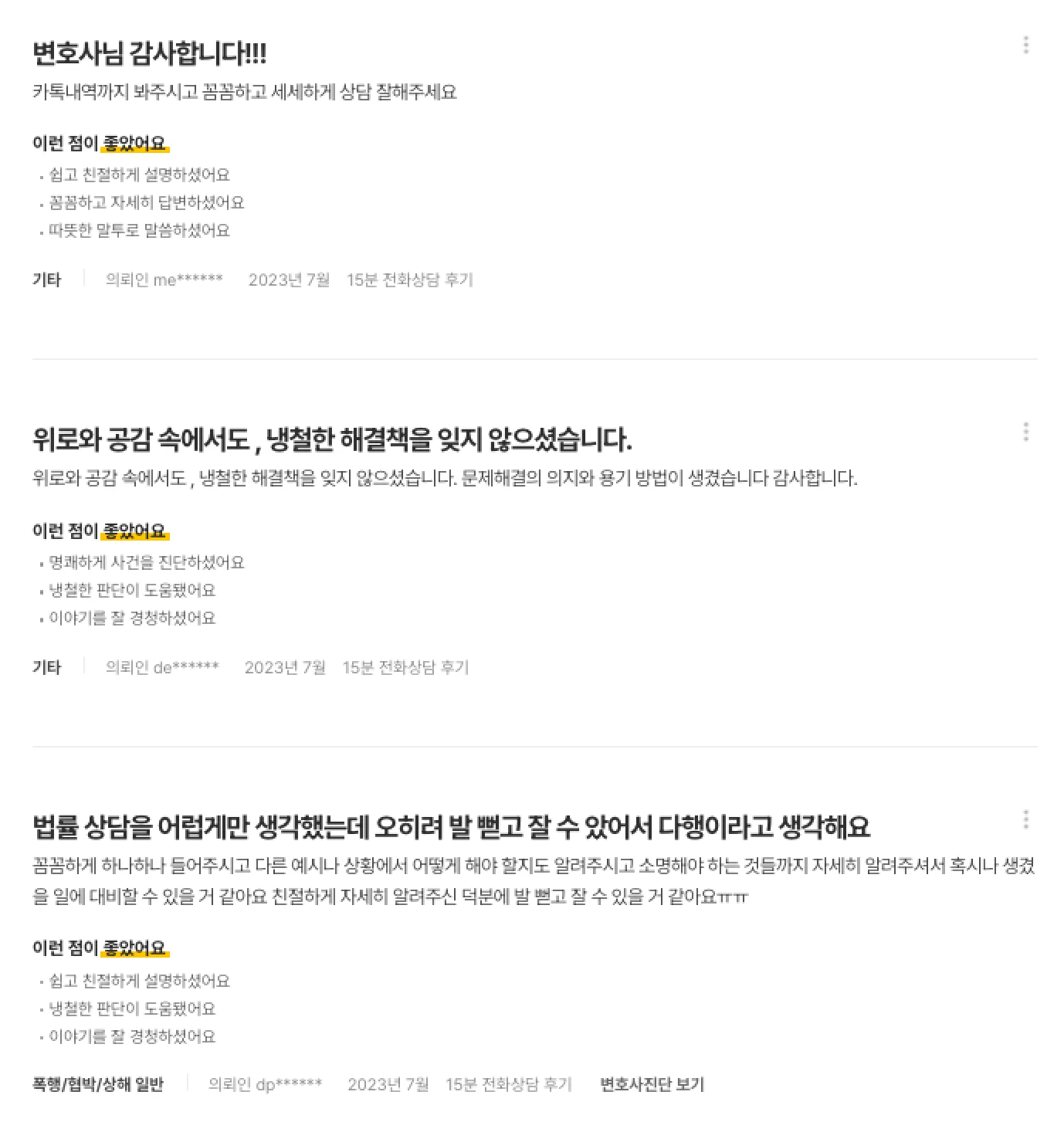Open overflow menu for '위로와 공감 속에서도' review
This screenshot has width=1064, height=1129.
click(x=1025, y=432)
